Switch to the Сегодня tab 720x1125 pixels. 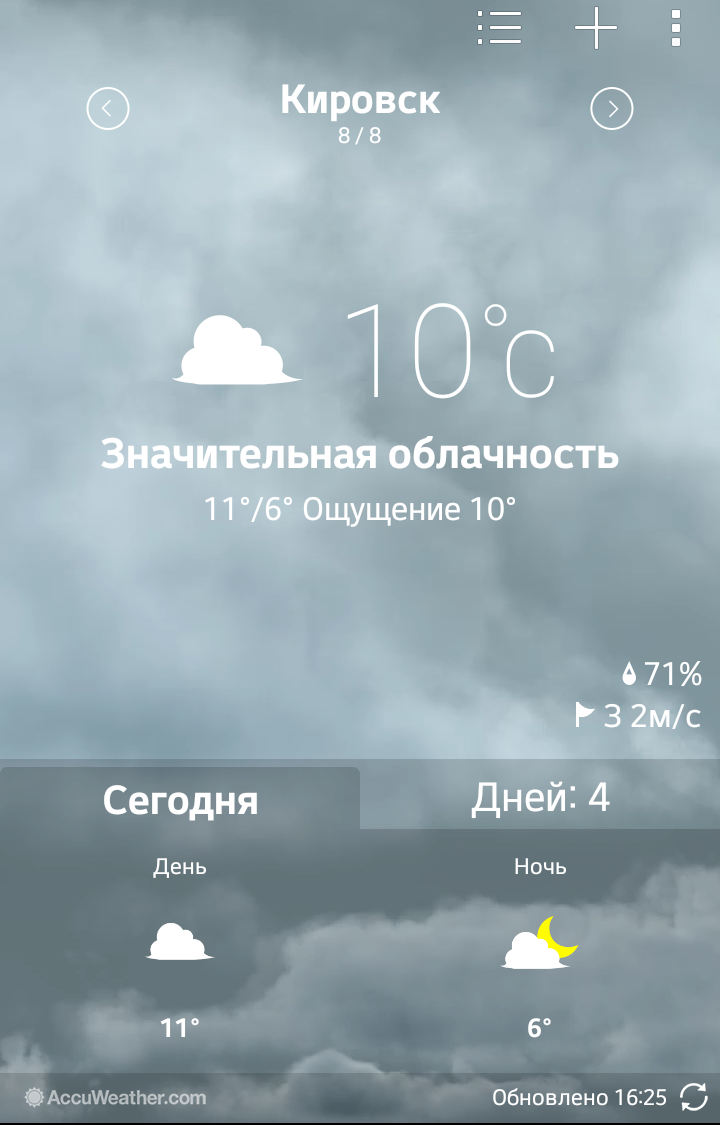(180, 800)
